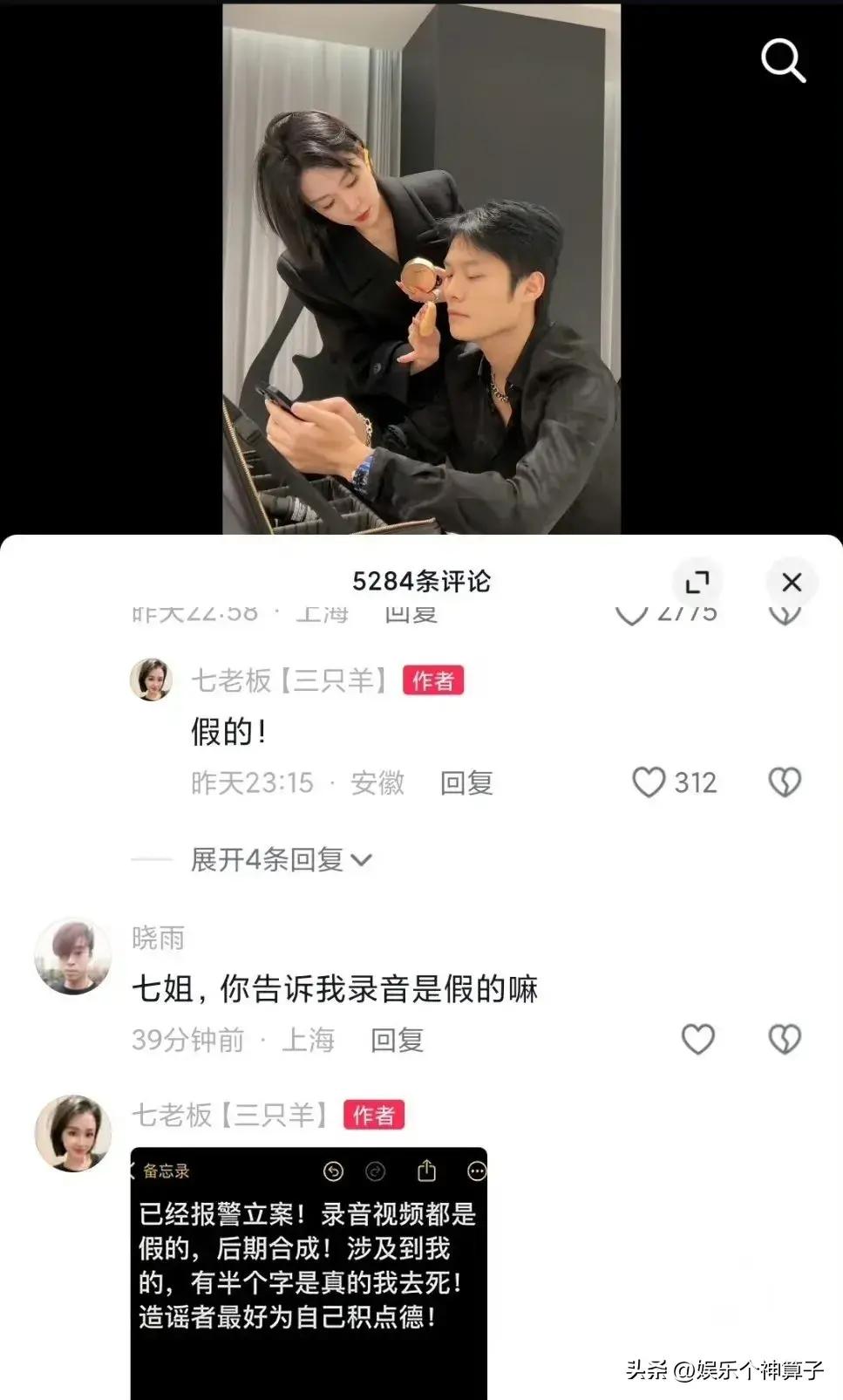Viewport: 843px width, 1400px height.
Task: Dislike 晓雨's comment
Action: point(784,1039)
